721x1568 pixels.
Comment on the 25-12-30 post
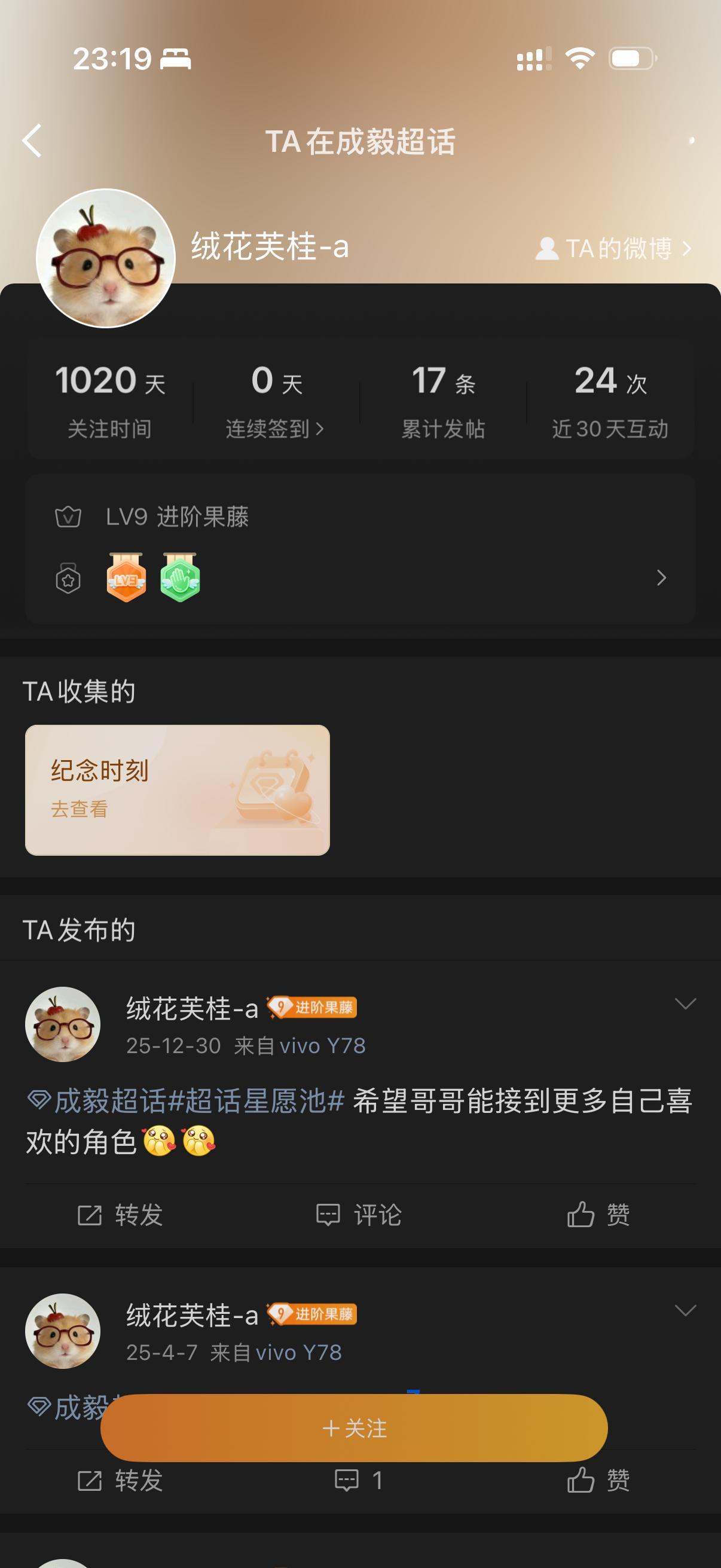point(359,1215)
